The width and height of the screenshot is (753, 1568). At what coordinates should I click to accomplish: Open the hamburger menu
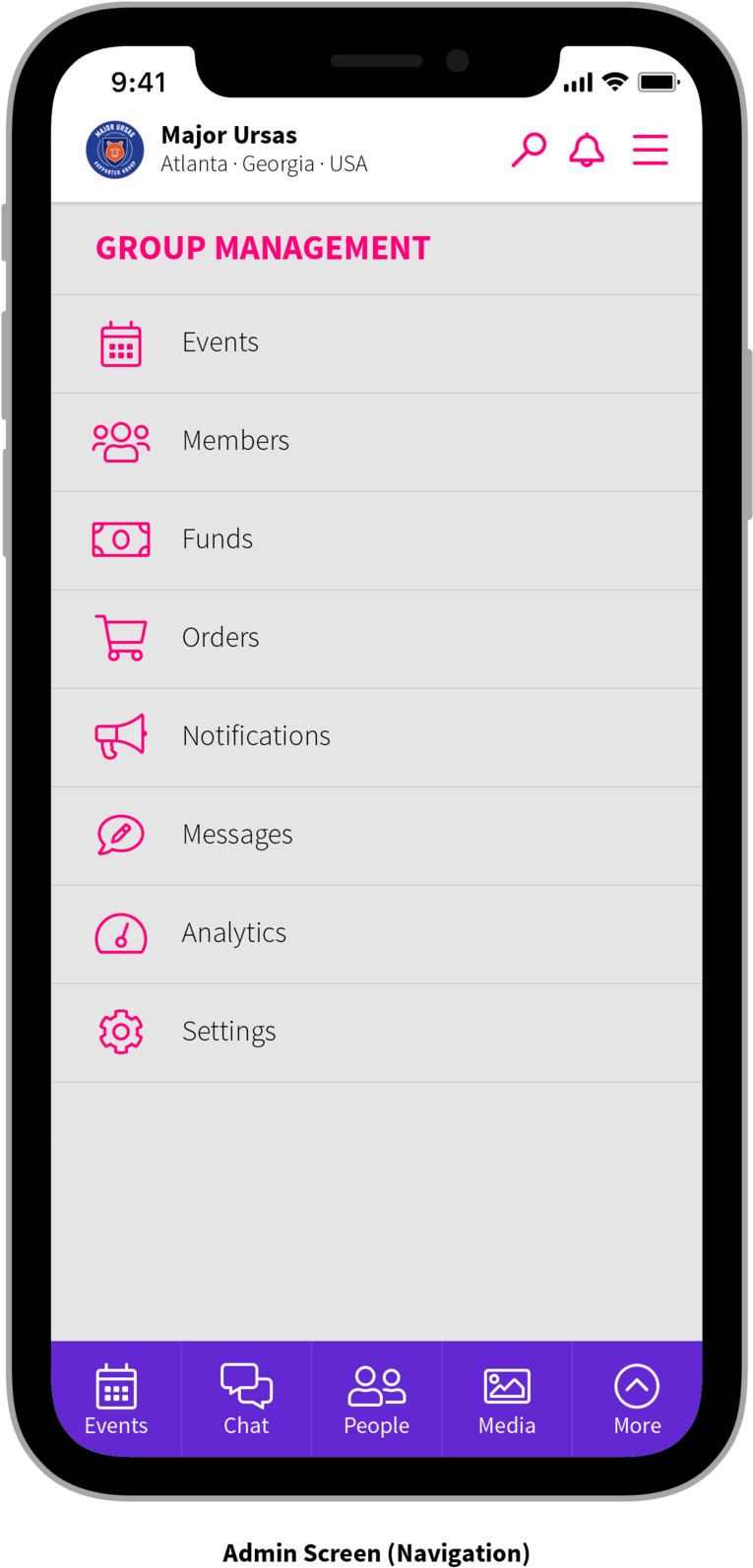click(x=651, y=150)
